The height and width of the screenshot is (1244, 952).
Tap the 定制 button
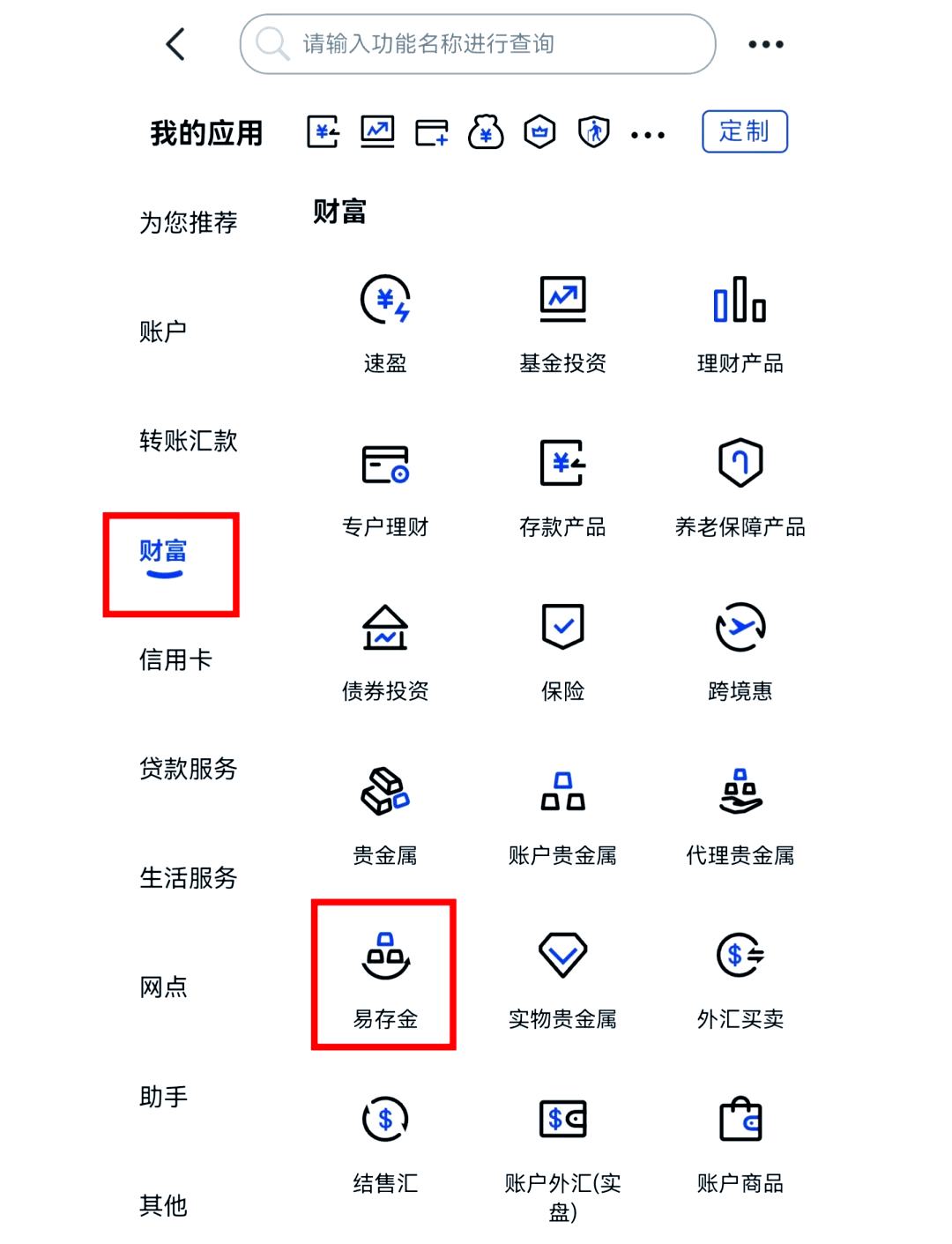pos(745,131)
